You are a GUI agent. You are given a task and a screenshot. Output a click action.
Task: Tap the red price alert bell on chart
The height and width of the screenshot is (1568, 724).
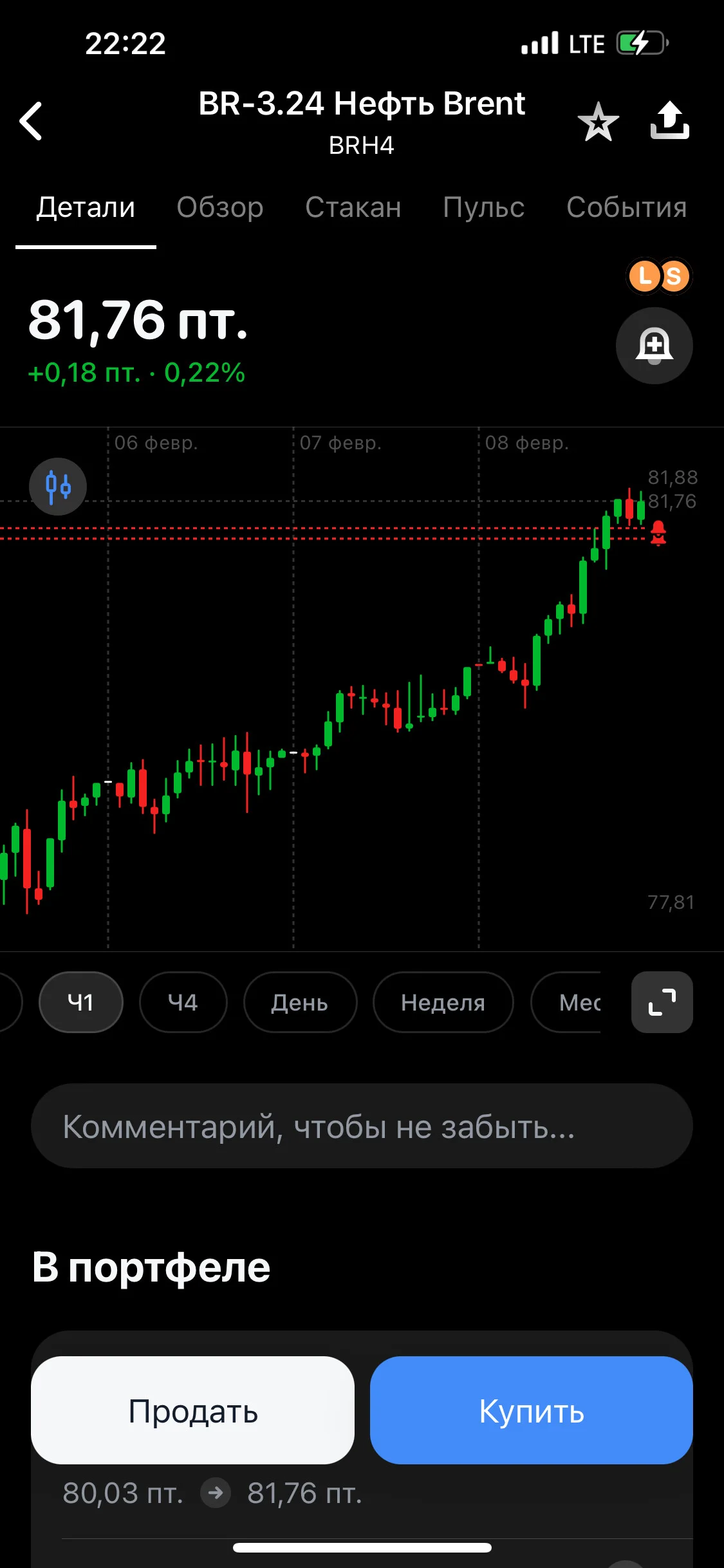(x=658, y=533)
